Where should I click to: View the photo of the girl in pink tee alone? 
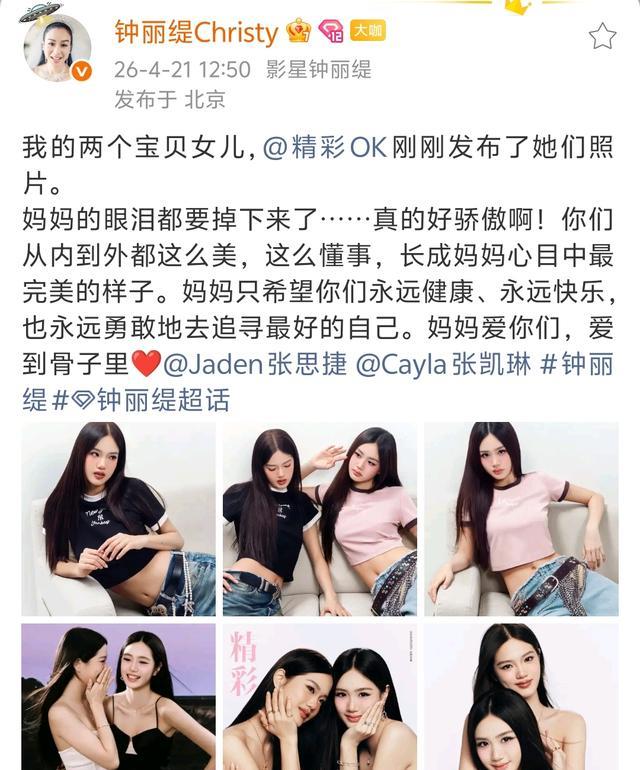click(522, 519)
